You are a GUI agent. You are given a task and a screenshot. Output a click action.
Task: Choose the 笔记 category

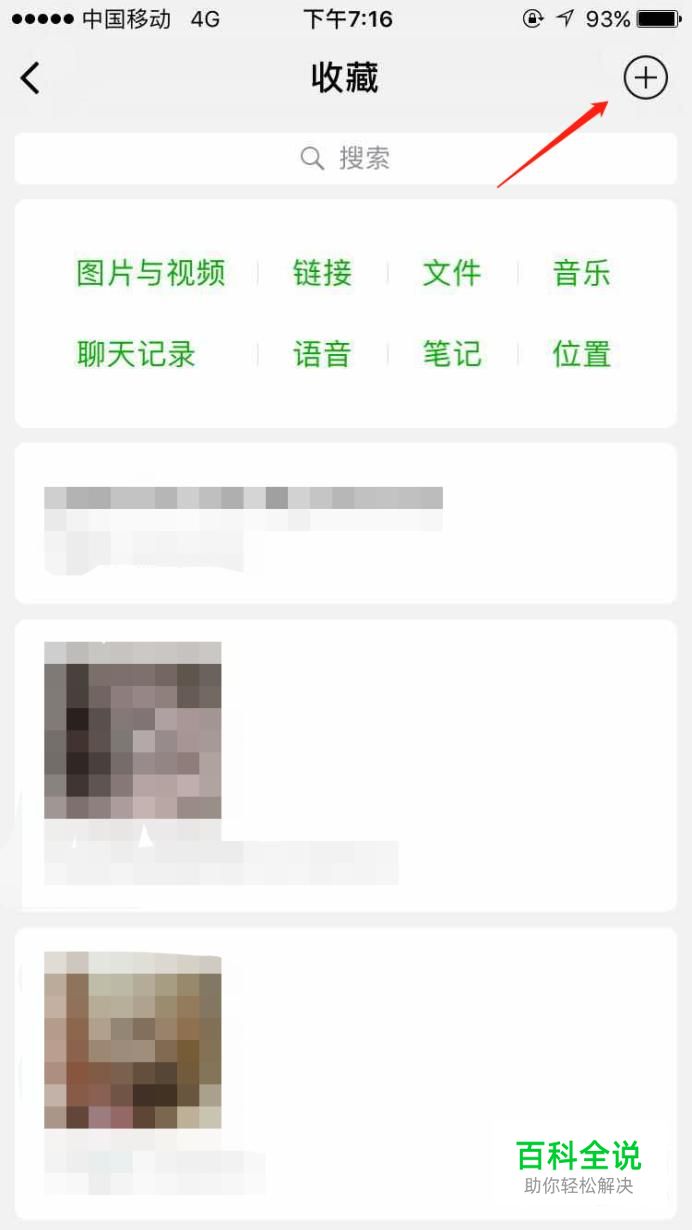click(x=452, y=353)
